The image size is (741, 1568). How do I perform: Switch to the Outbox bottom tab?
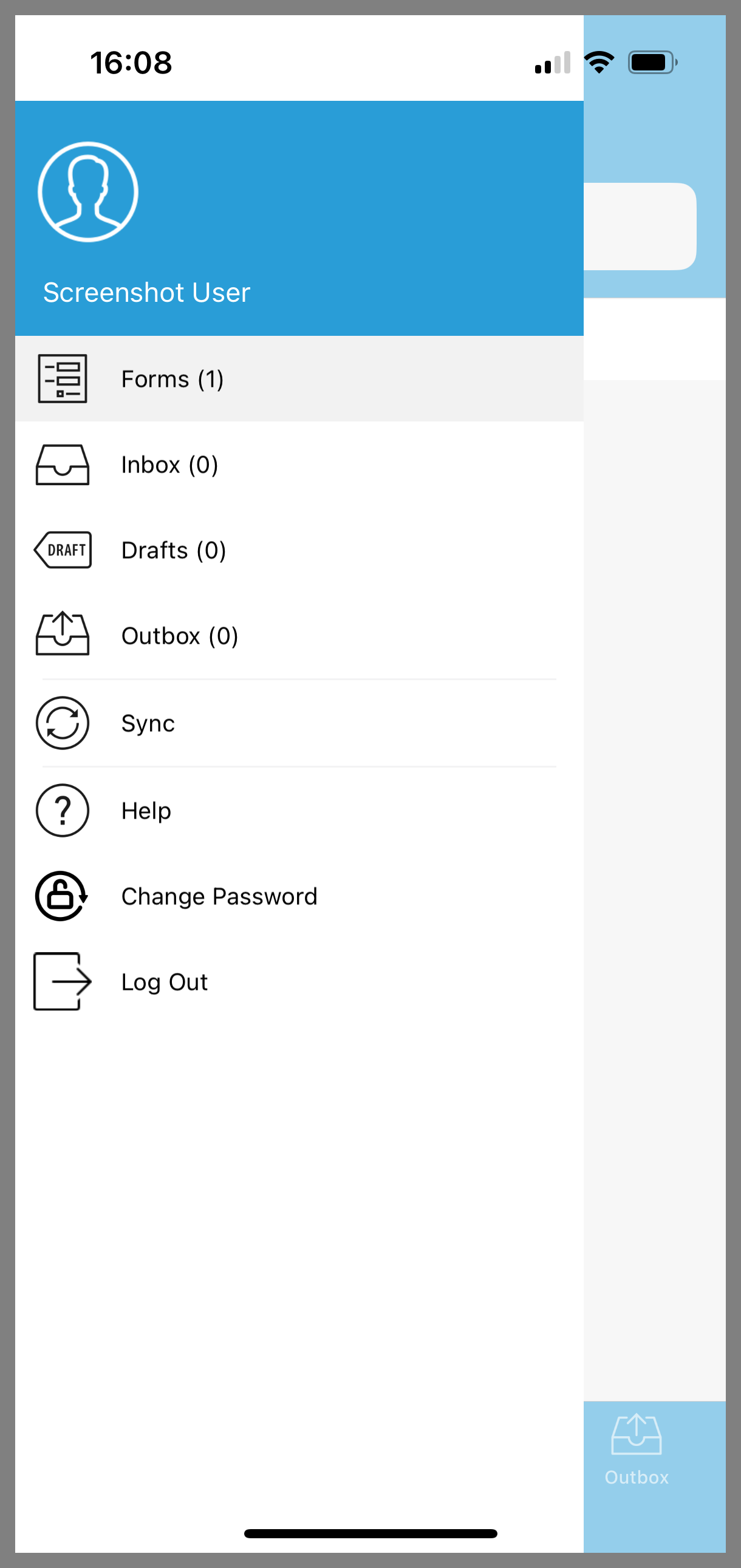(x=637, y=1450)
